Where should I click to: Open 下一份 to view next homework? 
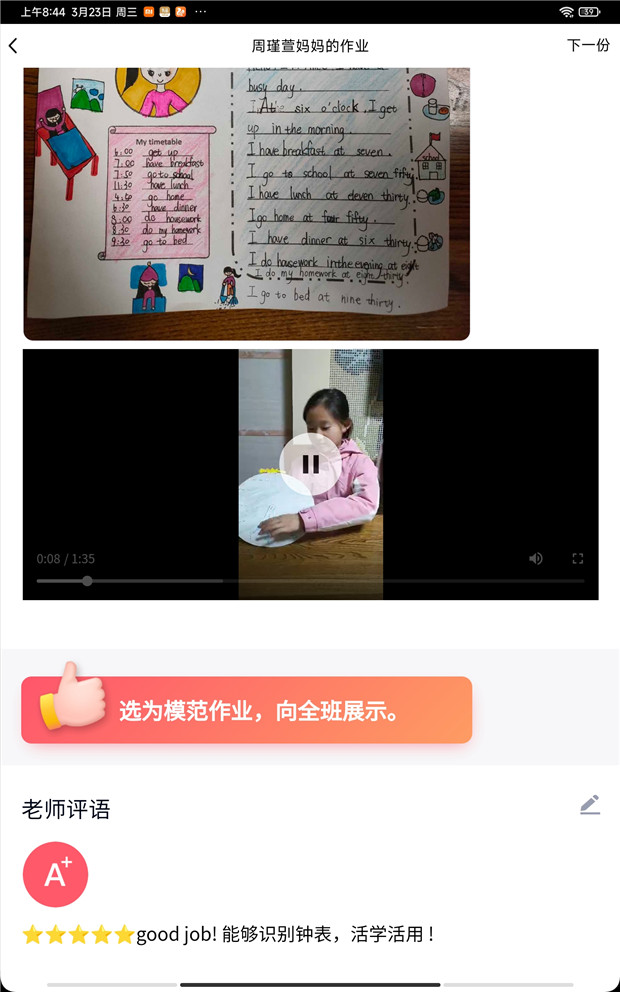587,45
